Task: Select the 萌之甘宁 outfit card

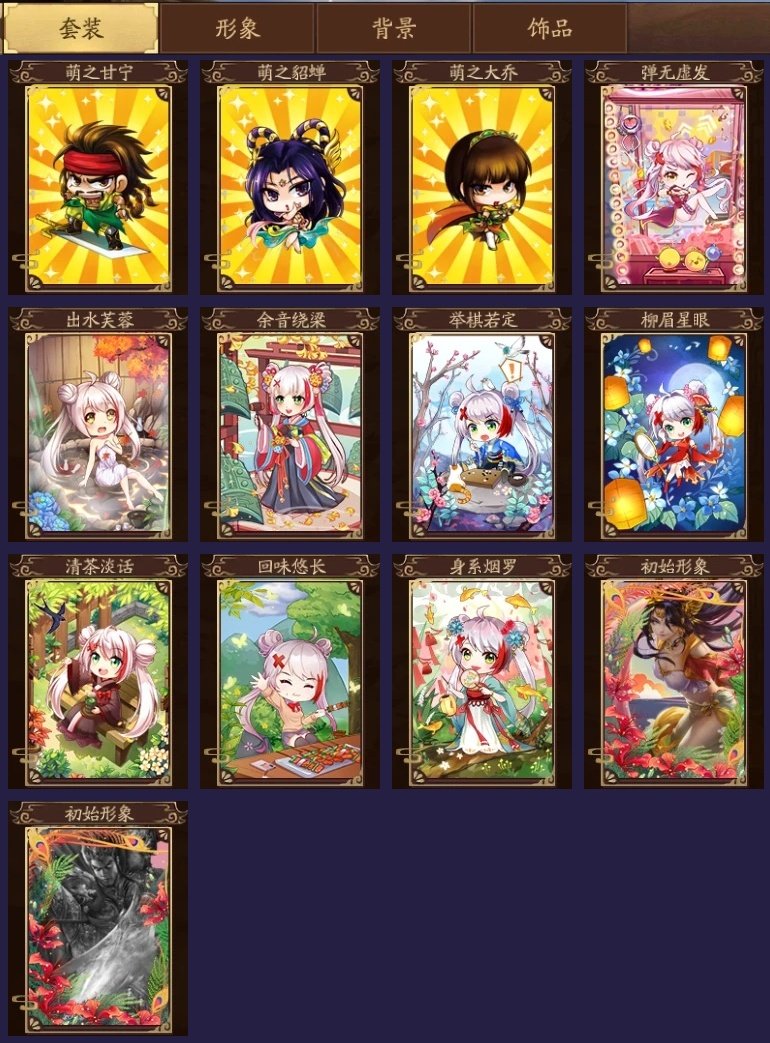Action: [98, 187]
